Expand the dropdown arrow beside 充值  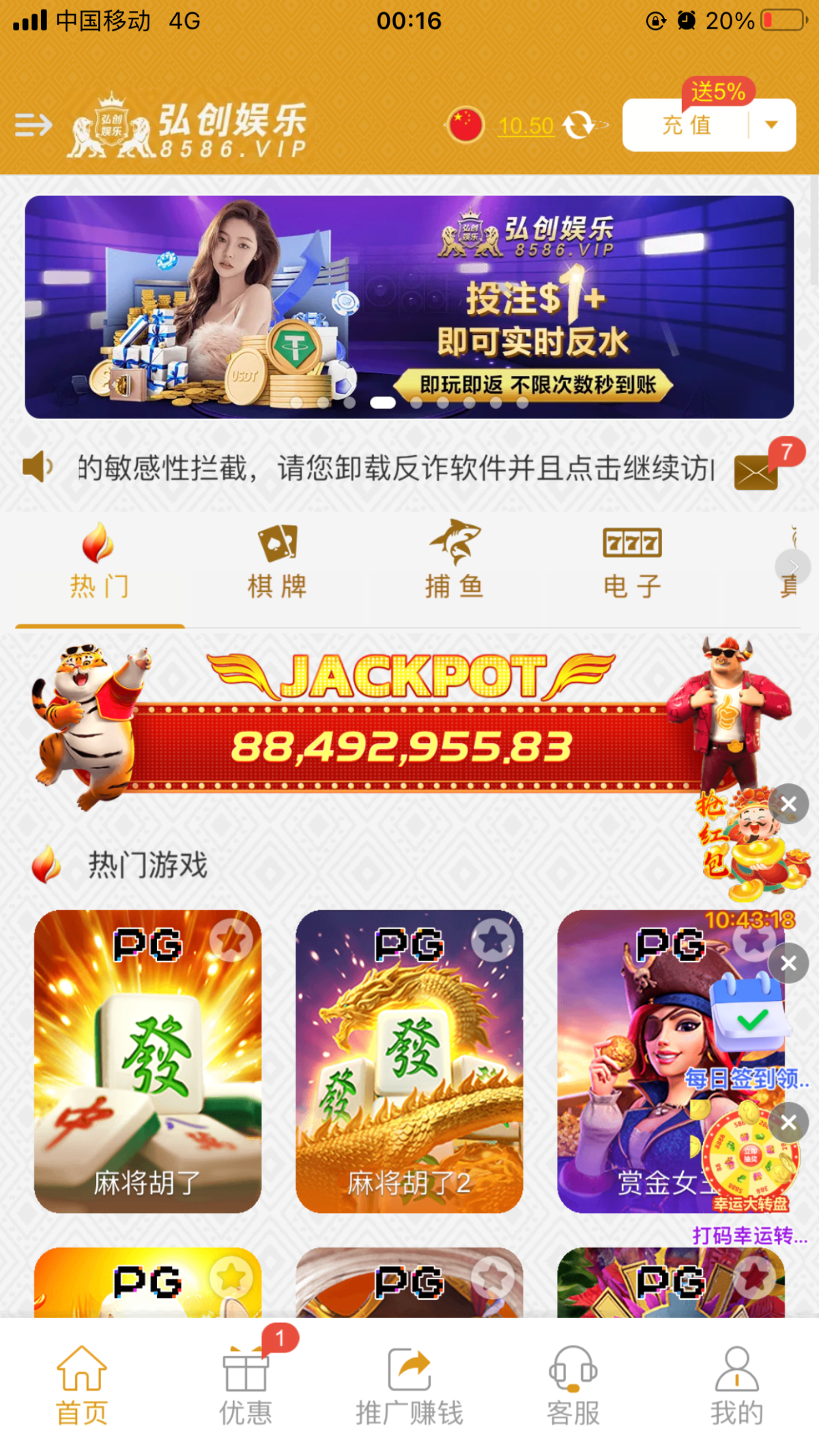point(772,125)
